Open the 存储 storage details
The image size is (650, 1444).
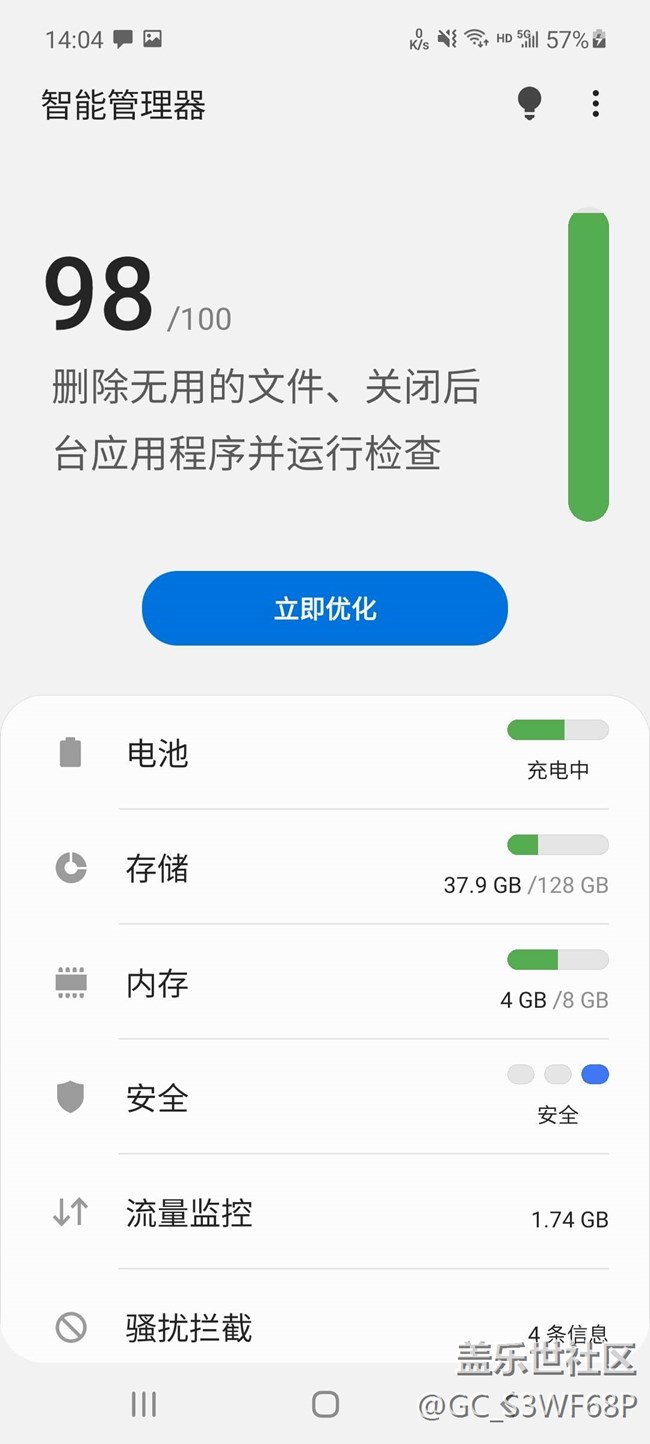[325, 867]
